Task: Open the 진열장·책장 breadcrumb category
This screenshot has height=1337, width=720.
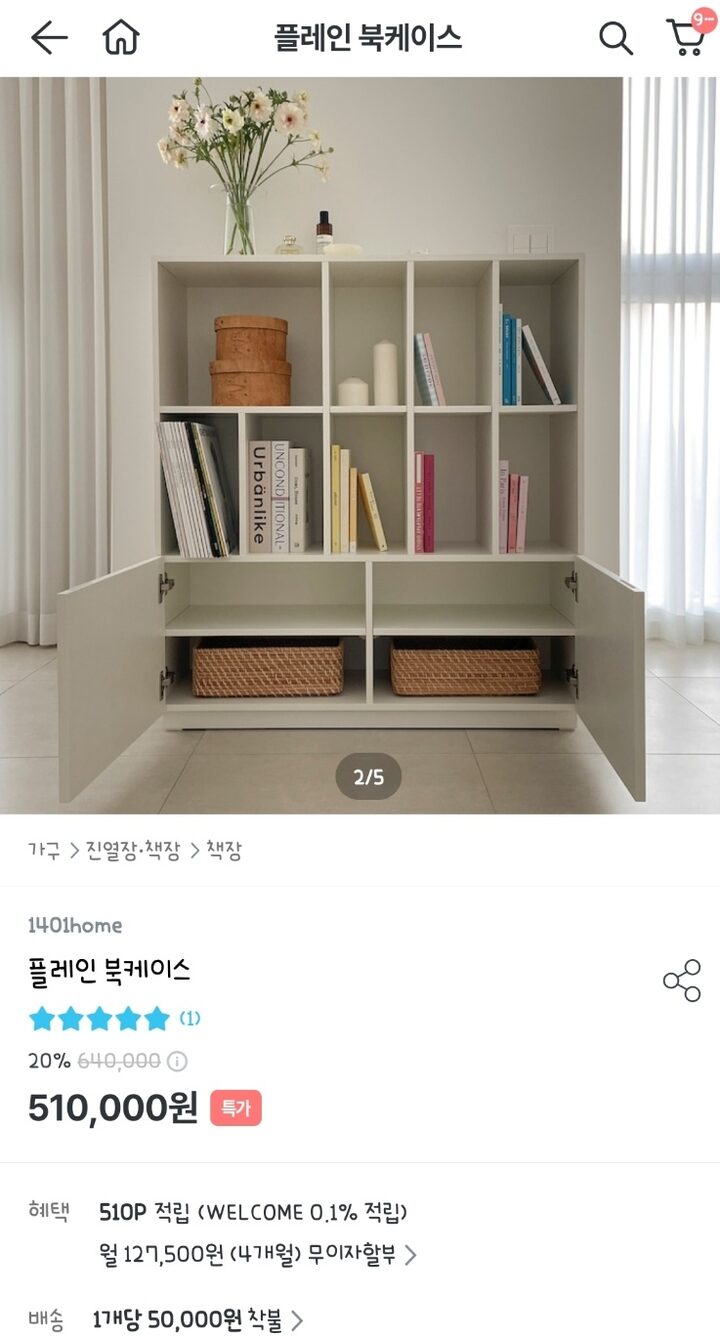Action: tap(133, 851)
